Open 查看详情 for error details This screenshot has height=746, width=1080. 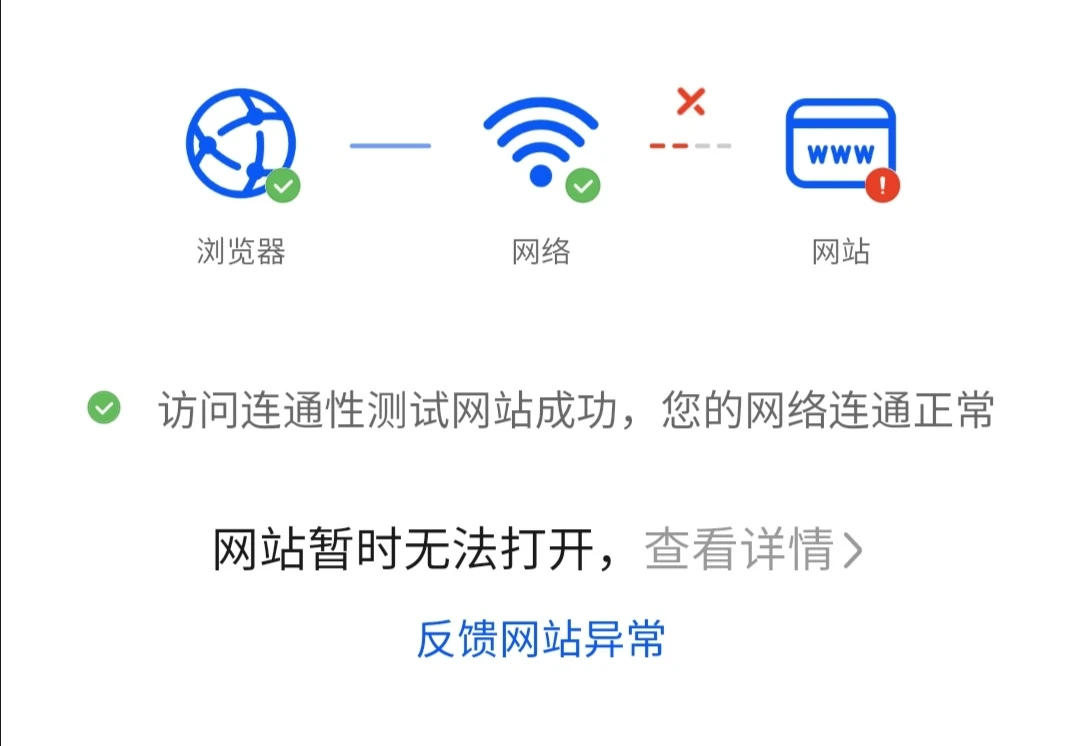tap(752, 549)
